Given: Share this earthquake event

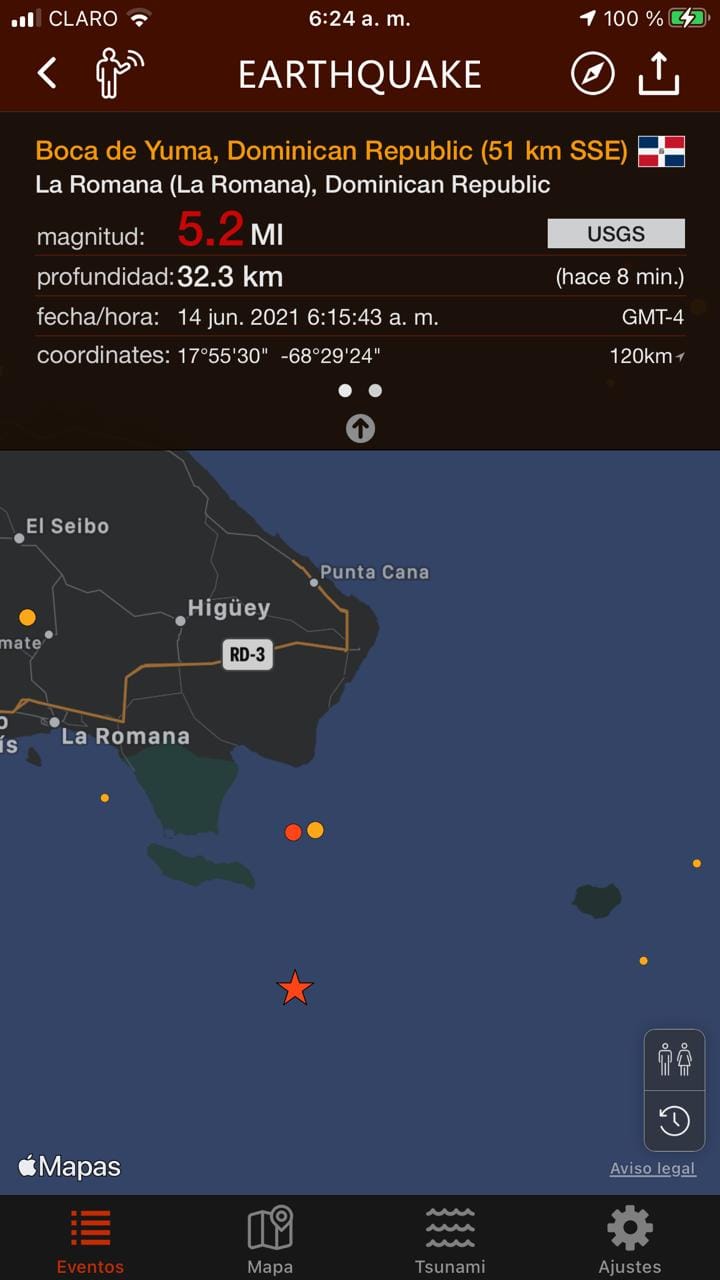Looking at the screenshot, I should coord(659,74).
